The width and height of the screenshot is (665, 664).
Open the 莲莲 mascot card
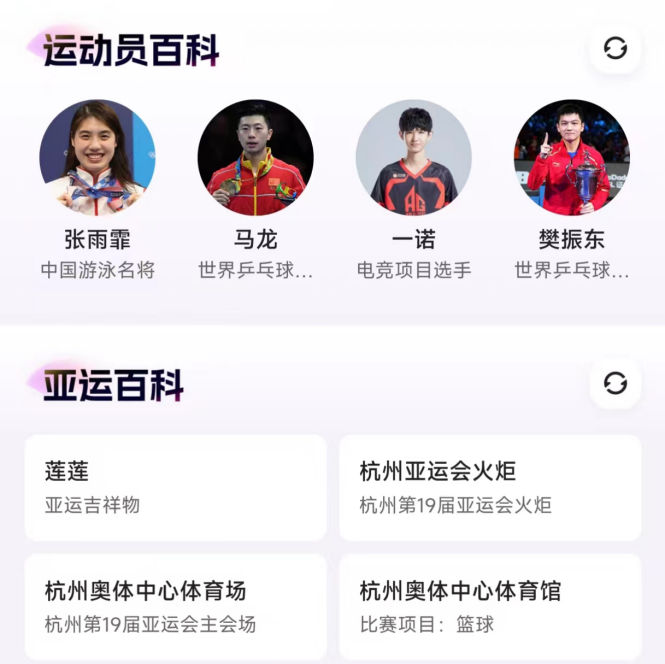point(176,487)
